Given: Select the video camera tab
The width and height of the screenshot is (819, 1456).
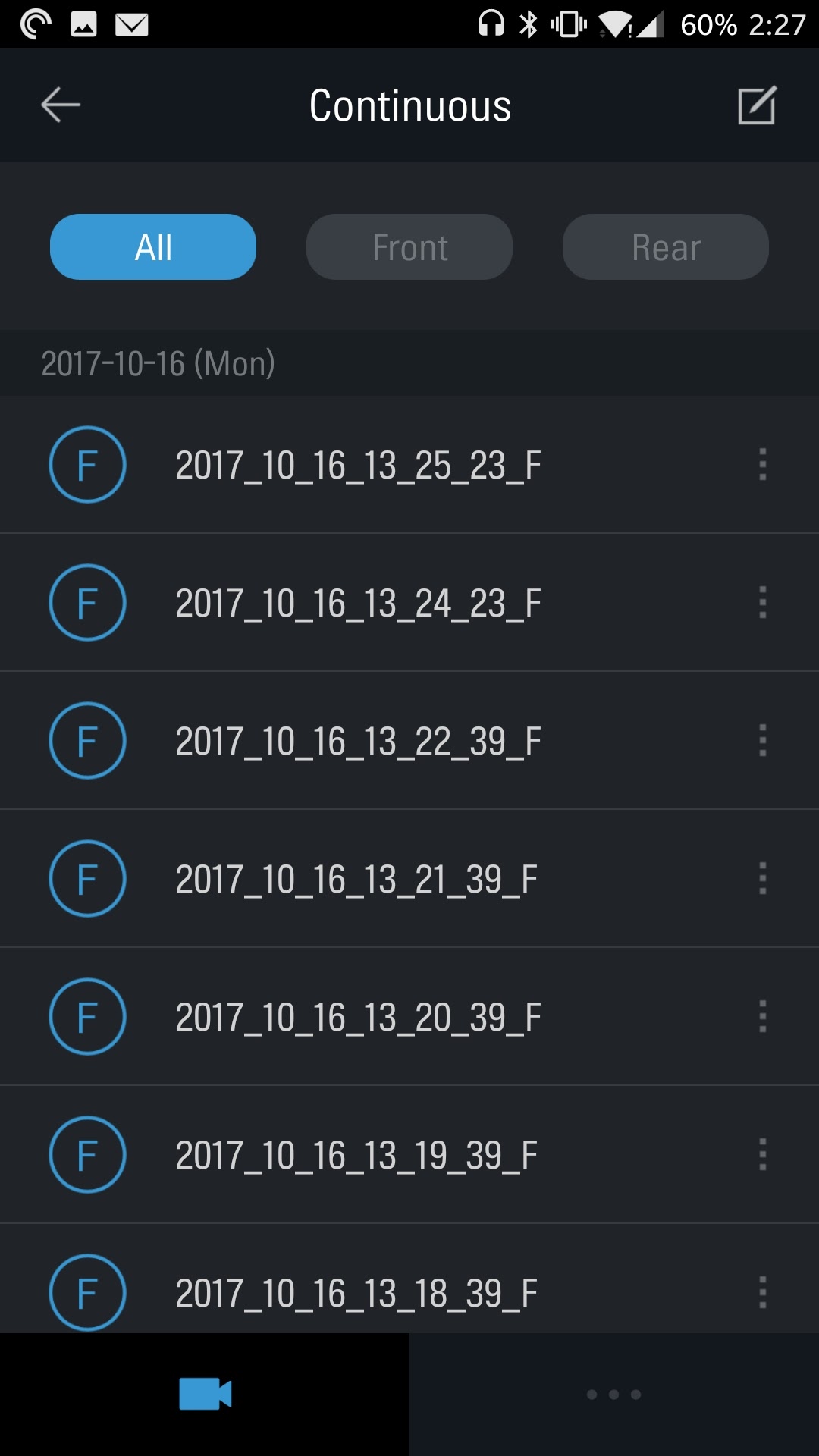Looking at the screenshot, I should 205,1394.
